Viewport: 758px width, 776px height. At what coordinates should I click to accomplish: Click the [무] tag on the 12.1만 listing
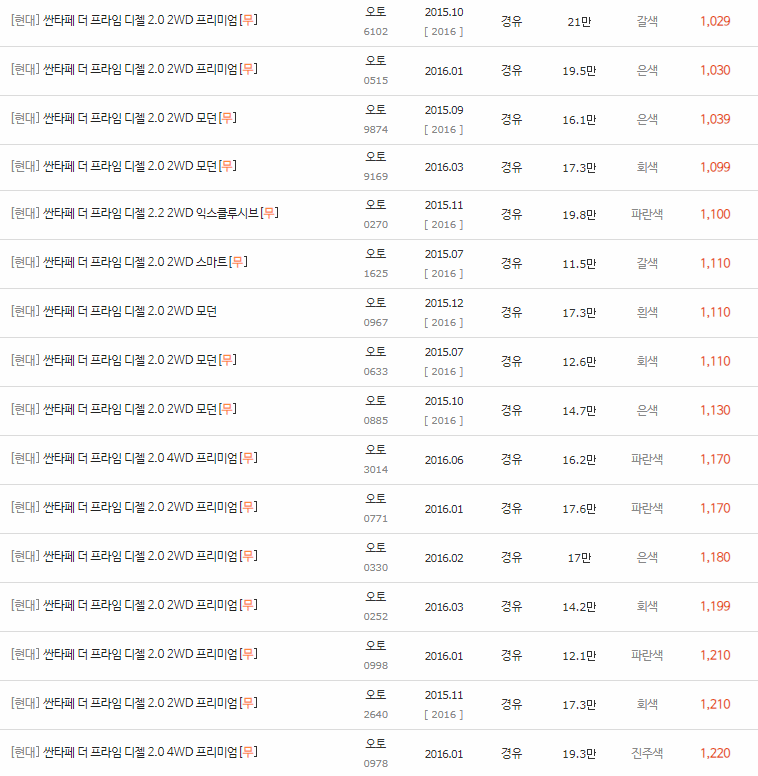(247, 653)
